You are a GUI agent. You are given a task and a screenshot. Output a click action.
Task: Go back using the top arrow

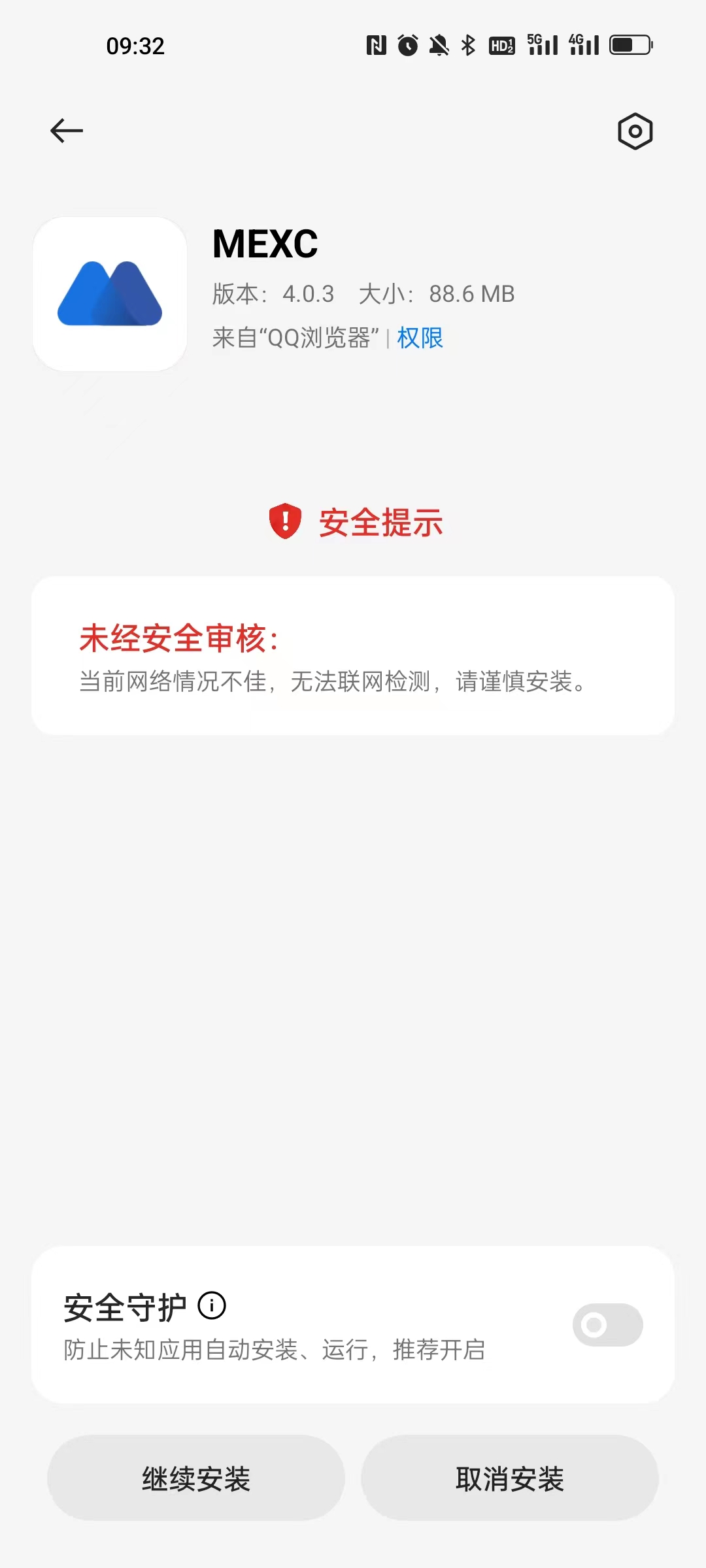tap(67, 131)
